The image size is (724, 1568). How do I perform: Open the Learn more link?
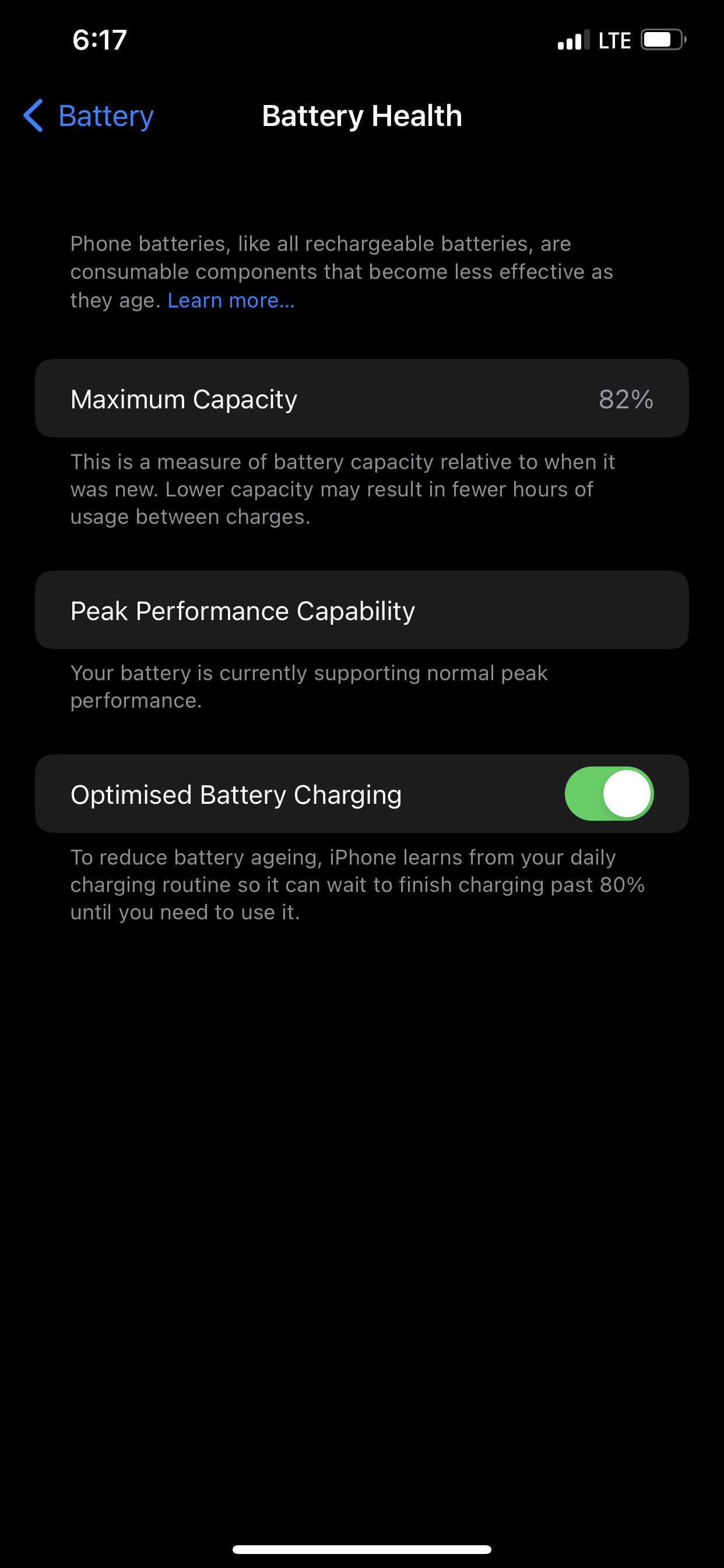pyautogui.click(x=231, y=299)
